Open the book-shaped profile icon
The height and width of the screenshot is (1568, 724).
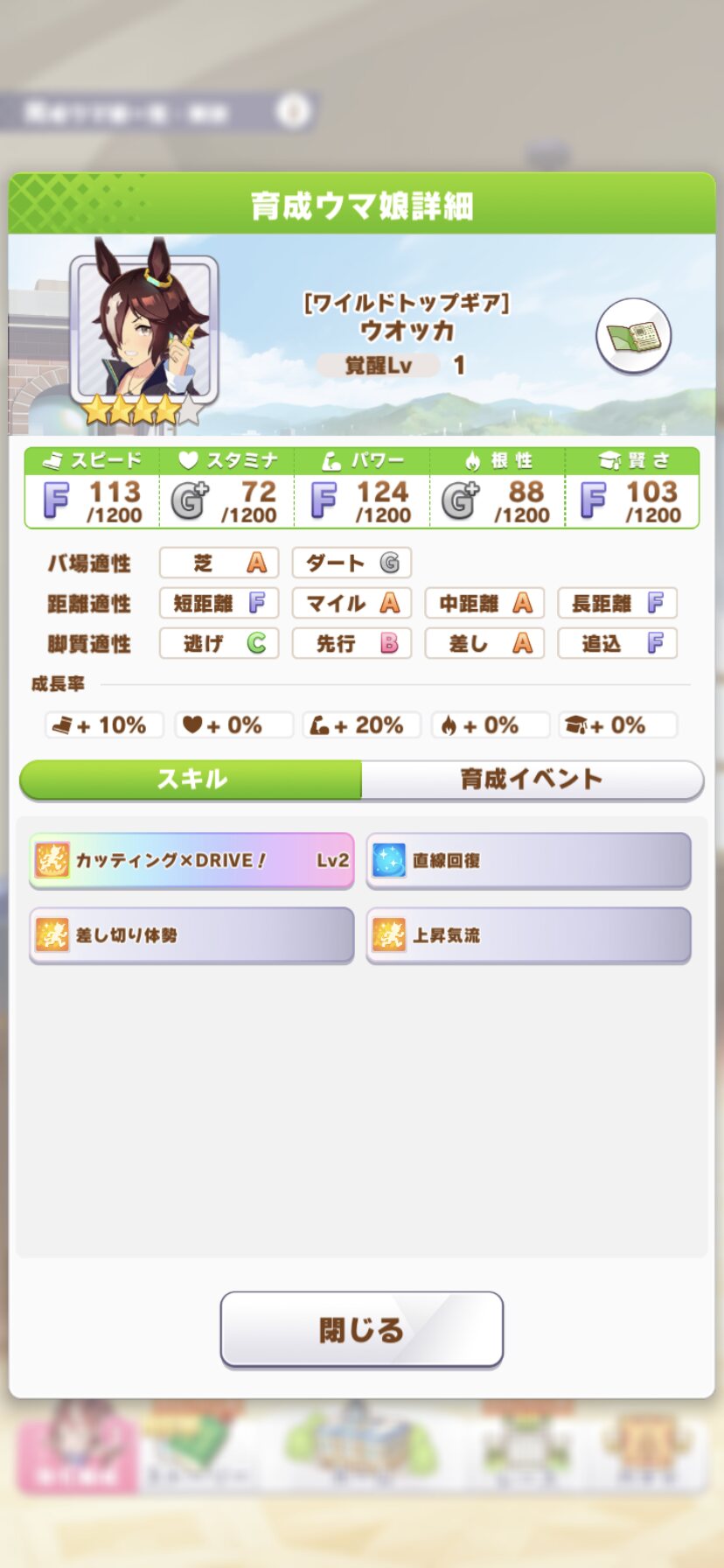(x=634, y=337)
